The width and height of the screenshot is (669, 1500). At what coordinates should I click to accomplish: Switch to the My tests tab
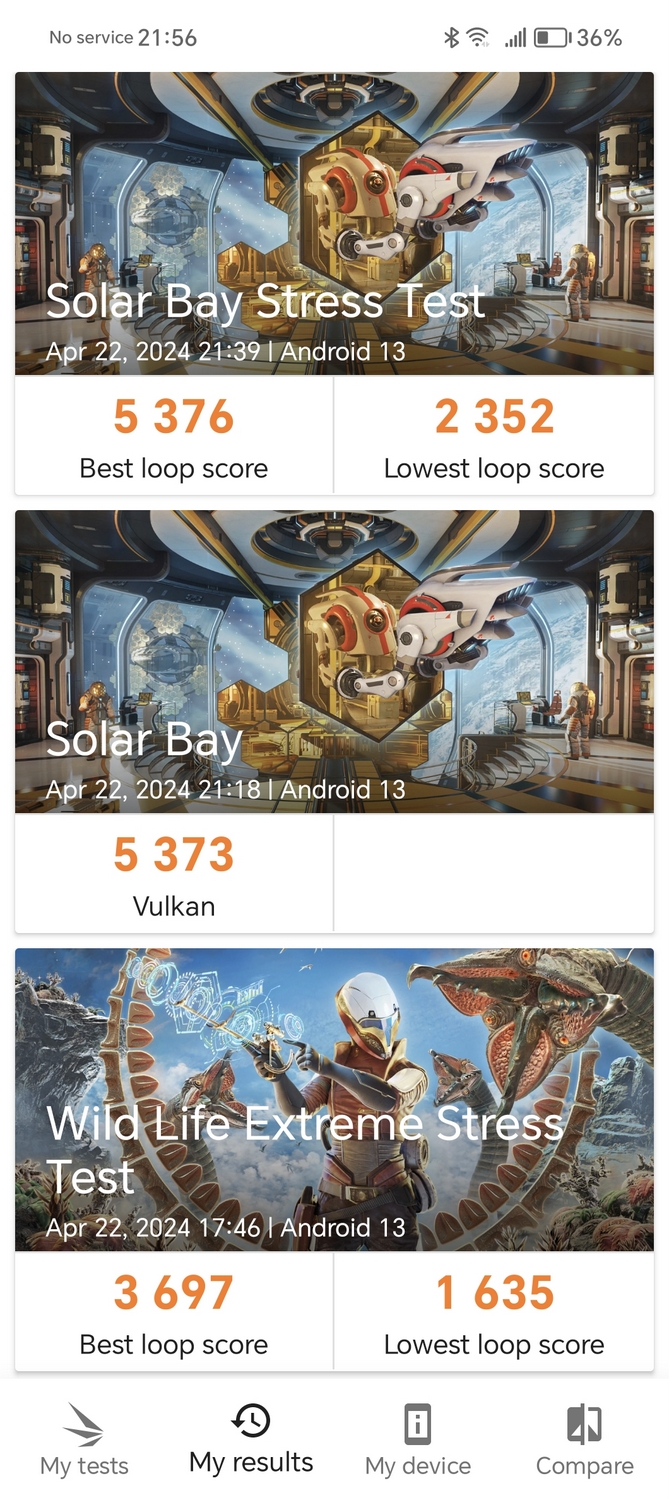pyautogui.click(x=84, y=1440)
